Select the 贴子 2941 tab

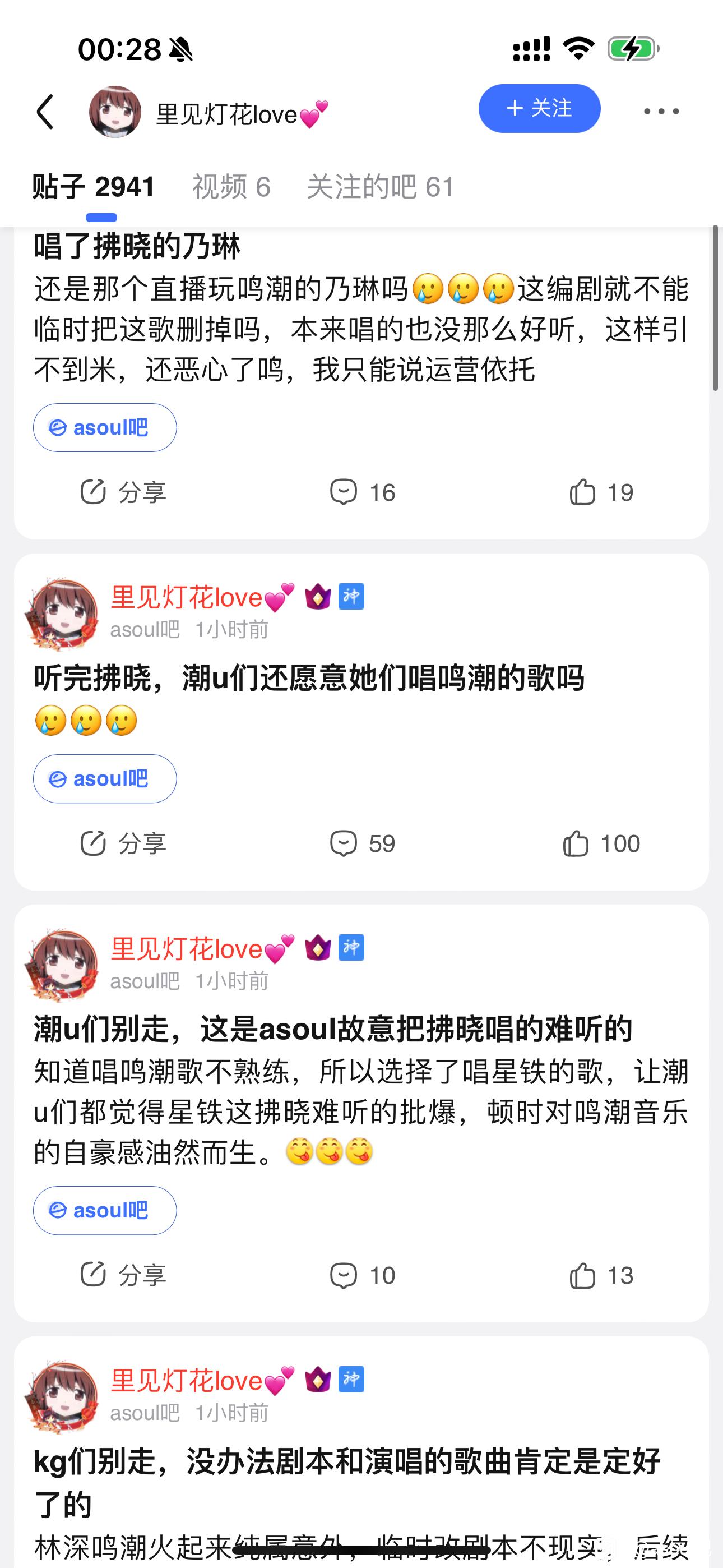pos(94,187)
